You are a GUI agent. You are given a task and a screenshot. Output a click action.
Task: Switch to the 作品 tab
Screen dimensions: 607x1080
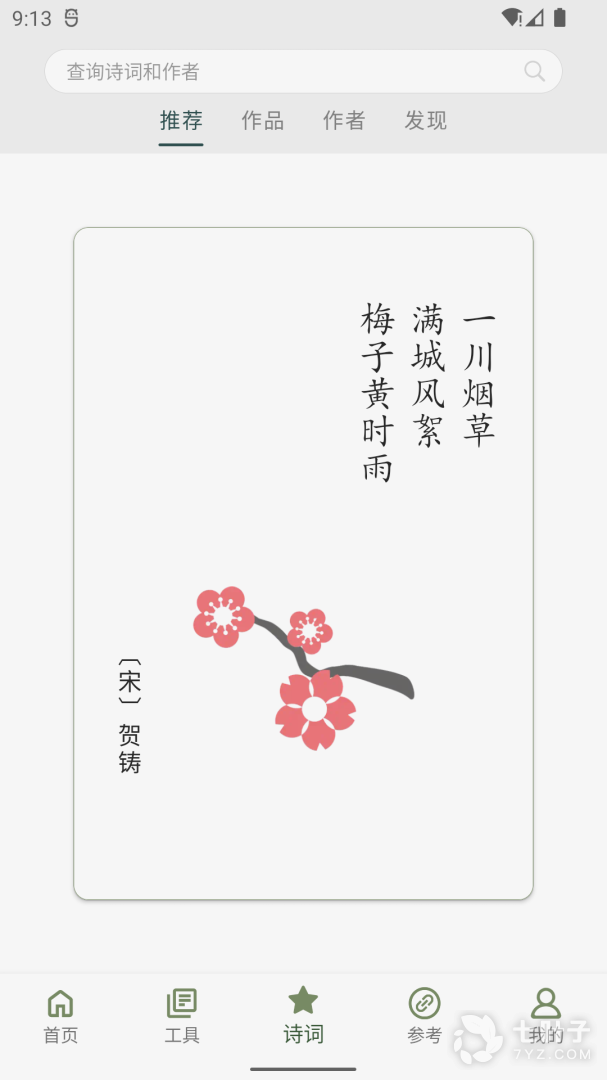(263, 121)
